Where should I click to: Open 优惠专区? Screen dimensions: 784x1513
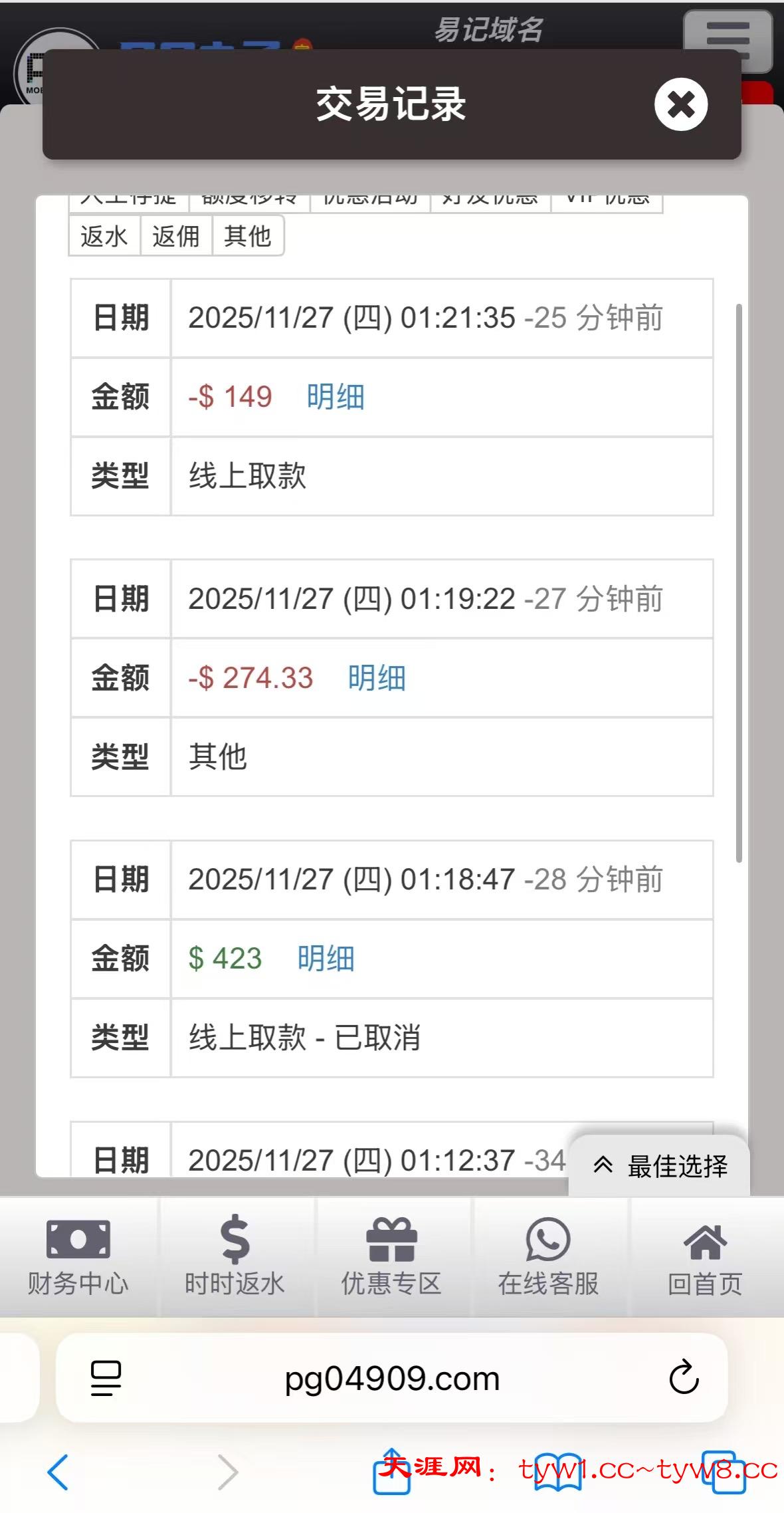pos(391,1256)
